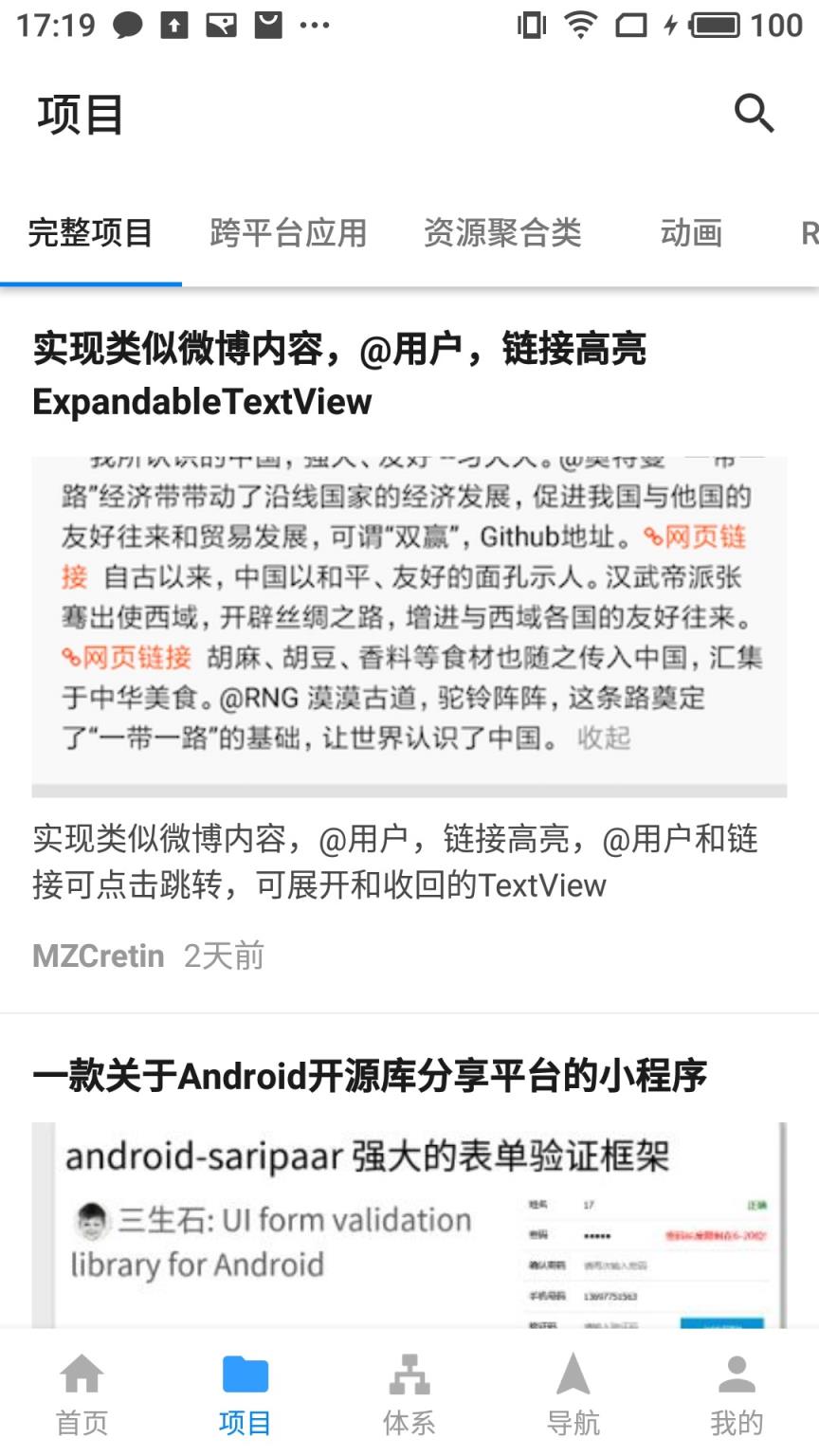The height and width of the screenshot is (1456, 819).
Task: Tap the 2天前 timestamp label
Action: (225, 956)
